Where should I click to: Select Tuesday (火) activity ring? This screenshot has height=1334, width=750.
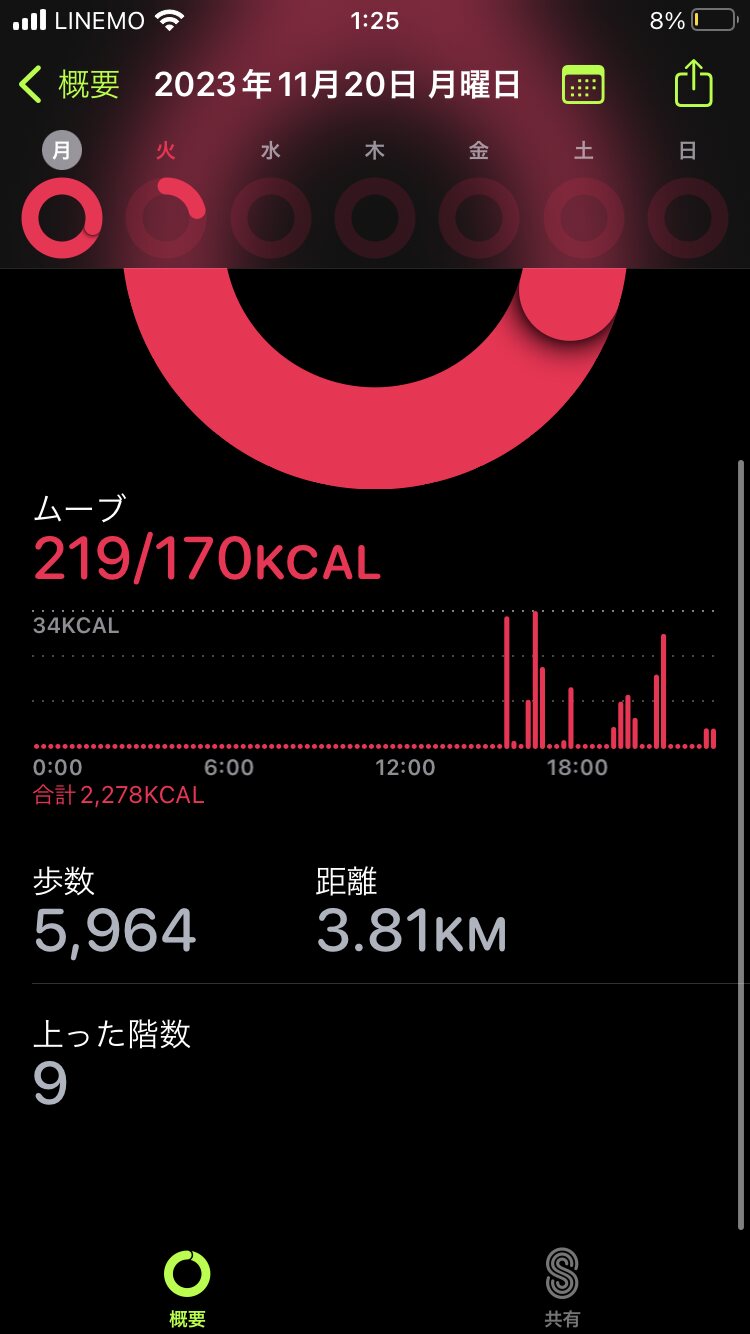(x=166, y=217)
